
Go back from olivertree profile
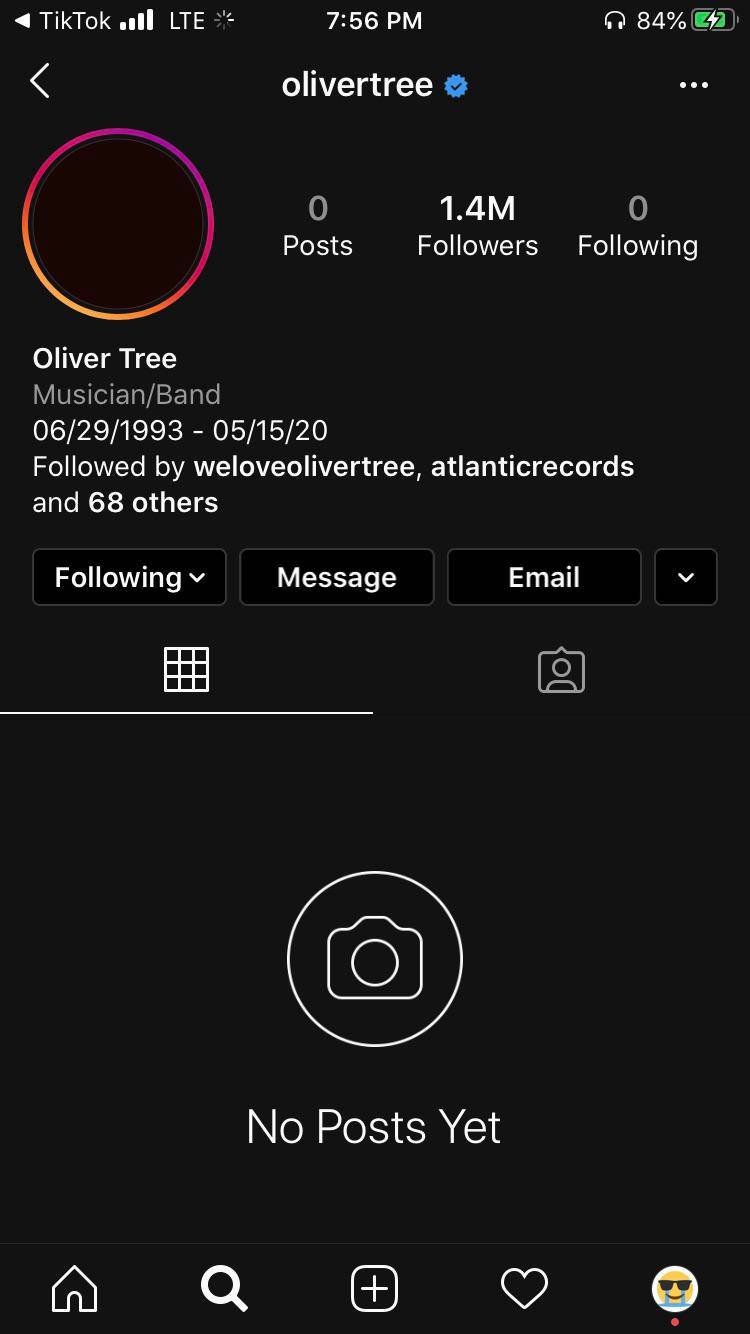pyautogui.click(x=40, y=82)
